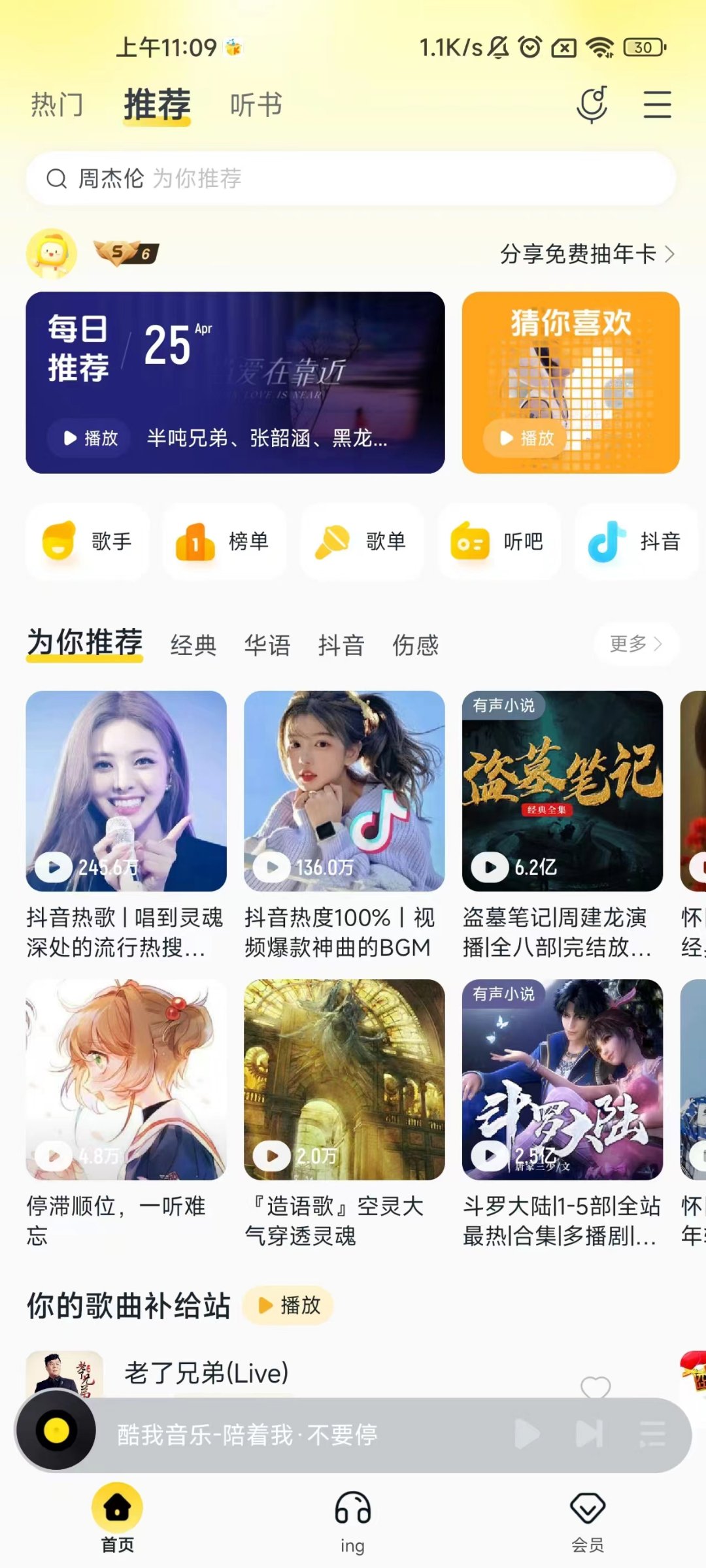Open 抖音热歌 playlist tile
706x1568 pixels.
(x=126, y=791)
